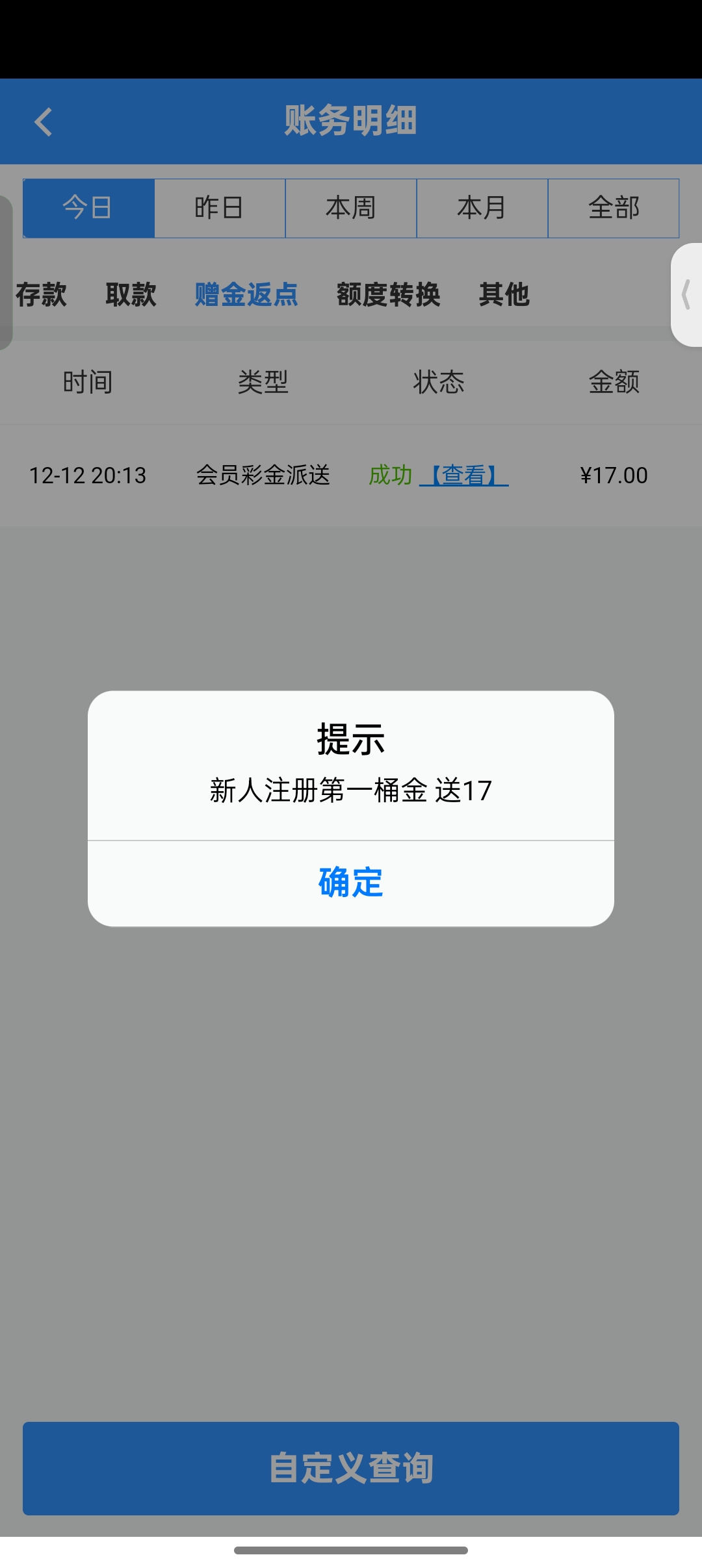This screenshot has height=1568, width=702.
Task: Select the 今日 date filter tab
Action: click(x=88, y=207)
